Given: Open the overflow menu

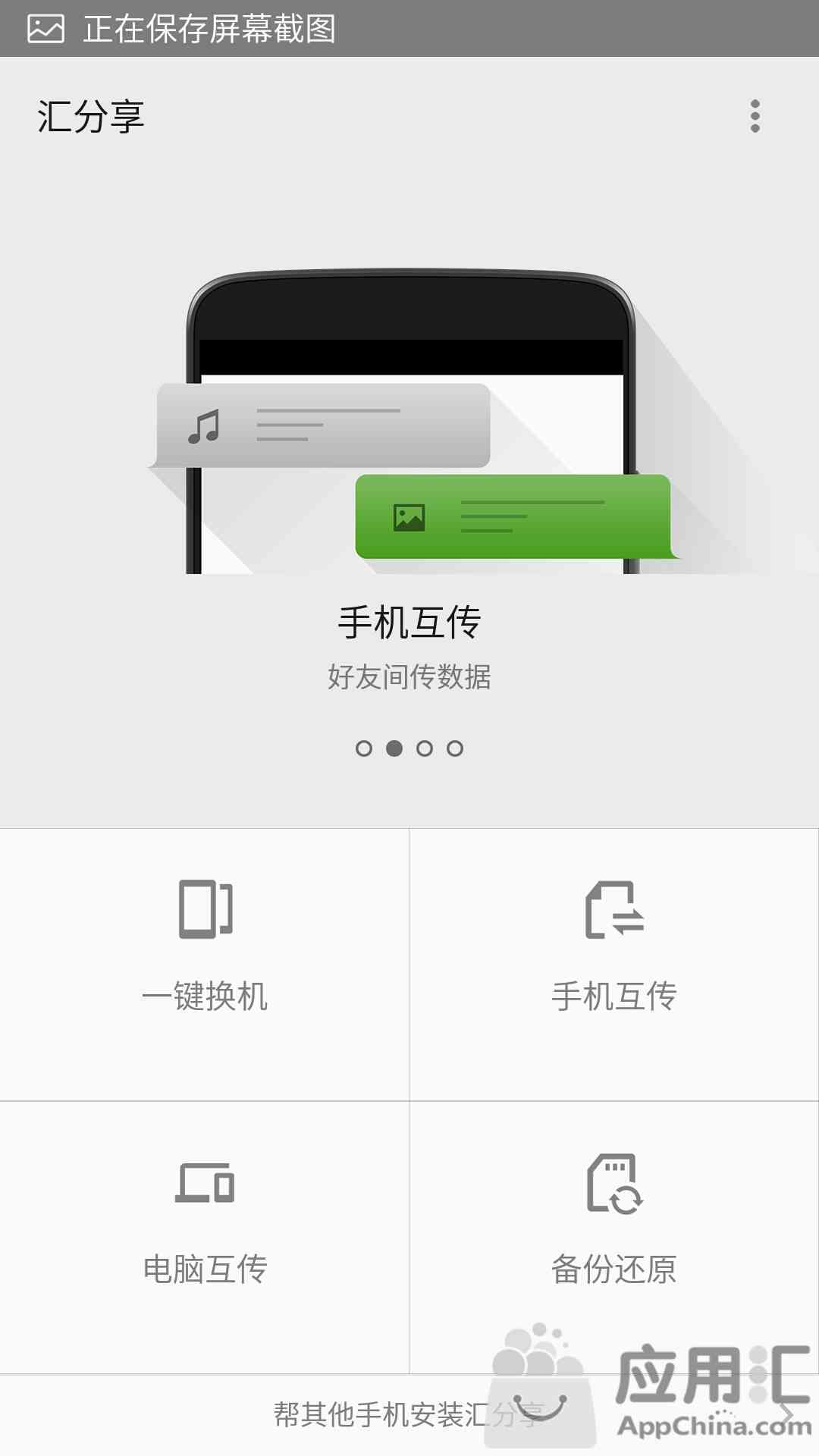Looking at the screenshot, I should (755, 116).
